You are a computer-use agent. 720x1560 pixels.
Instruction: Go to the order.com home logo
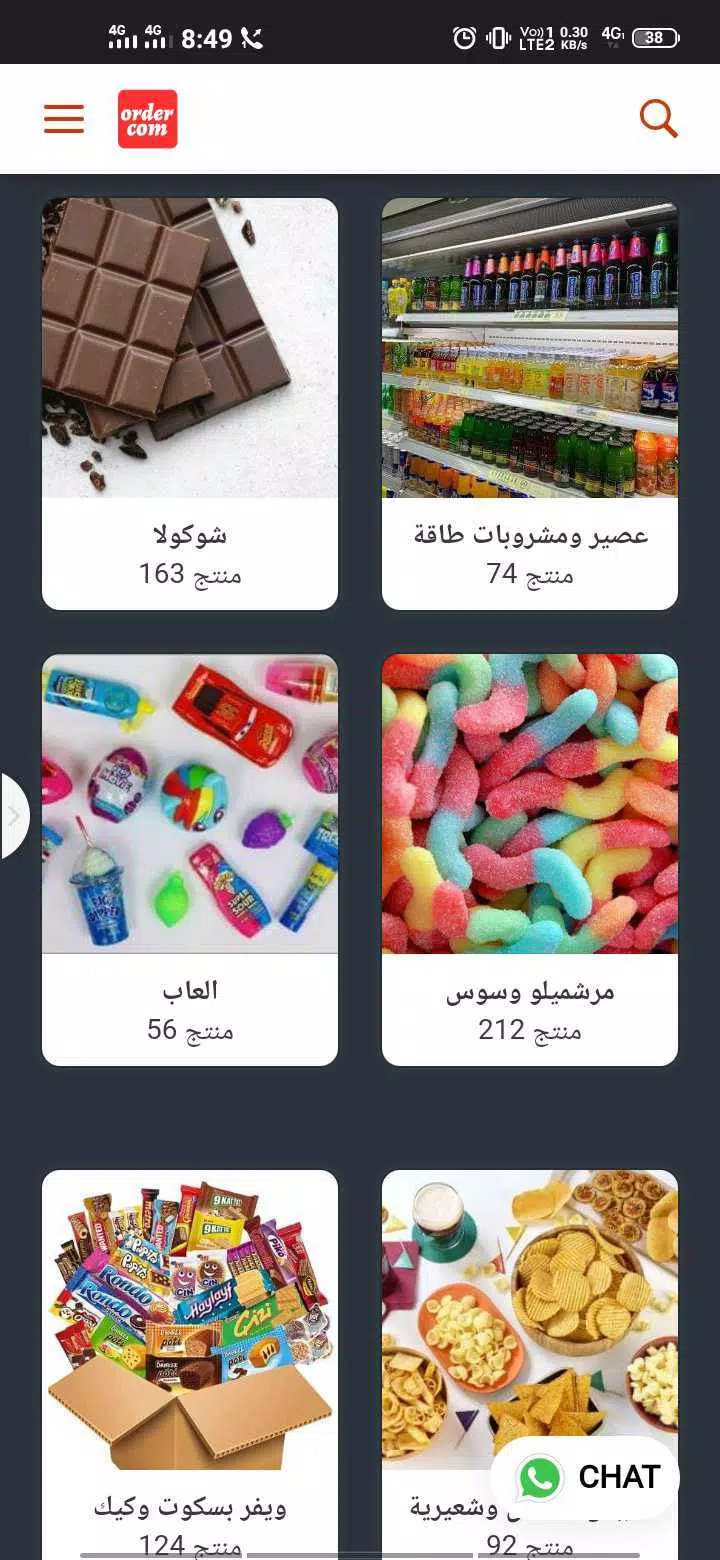point(147,119)
